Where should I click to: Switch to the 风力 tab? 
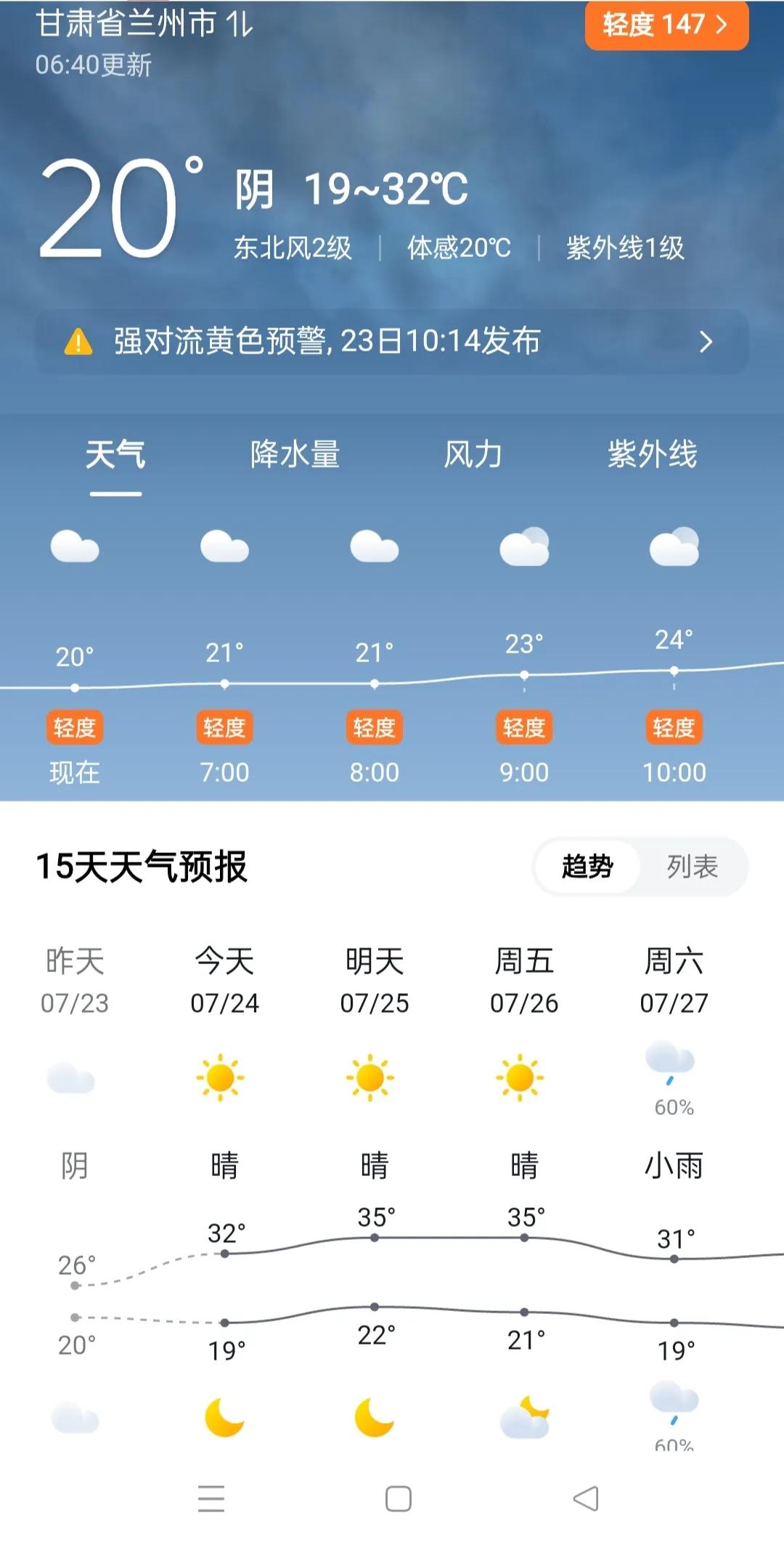pos(473,454)
